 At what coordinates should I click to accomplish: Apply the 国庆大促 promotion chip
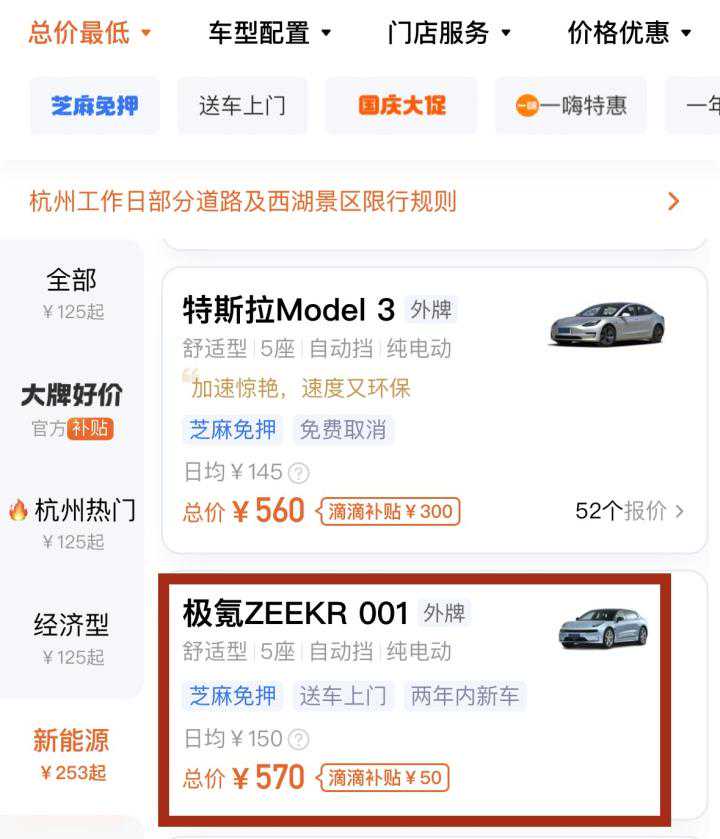pos(401,105)
